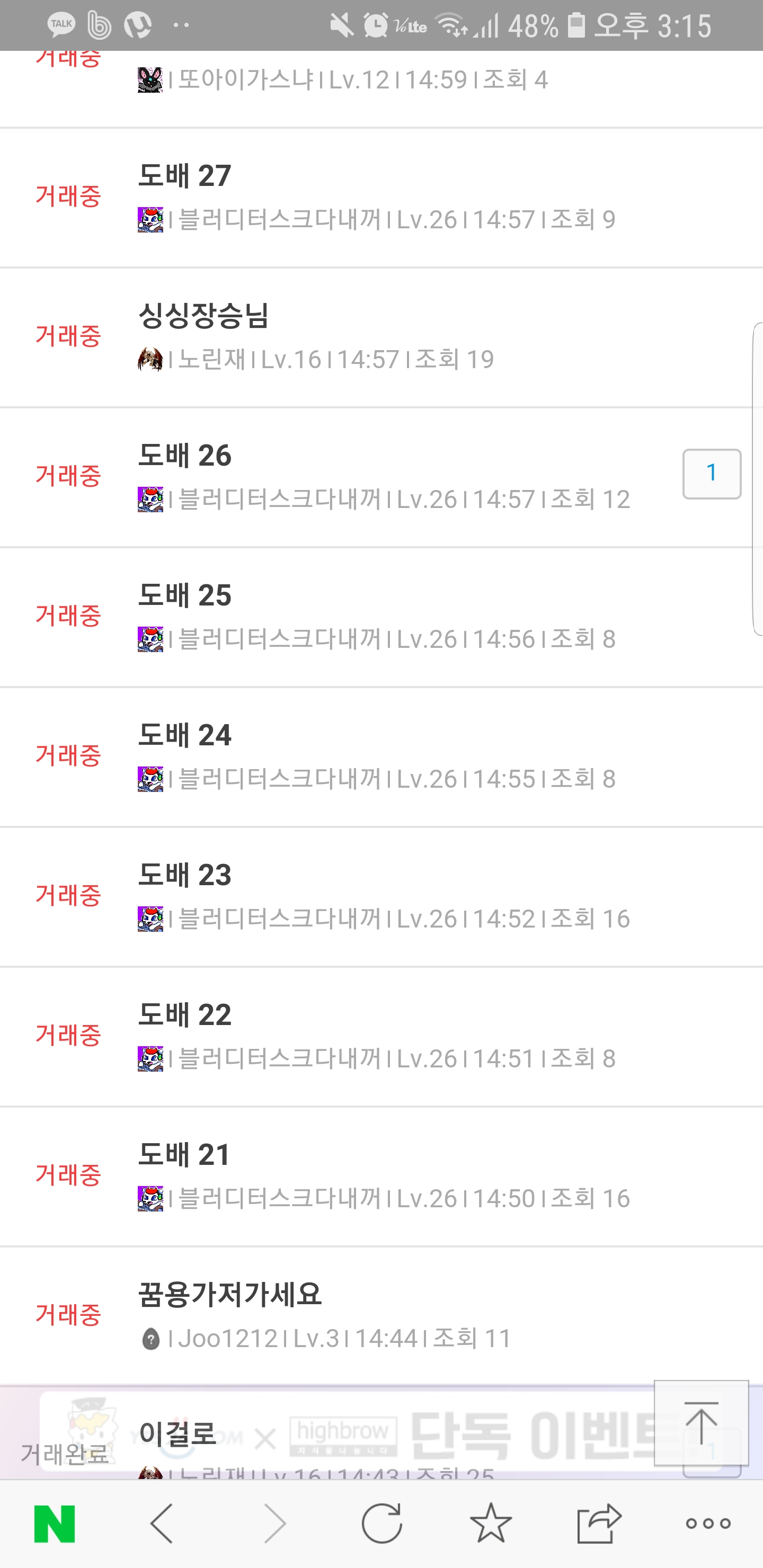763x1568 pixels.
Task: Open the browser's more options menu
Action: tap(707, 1524)
